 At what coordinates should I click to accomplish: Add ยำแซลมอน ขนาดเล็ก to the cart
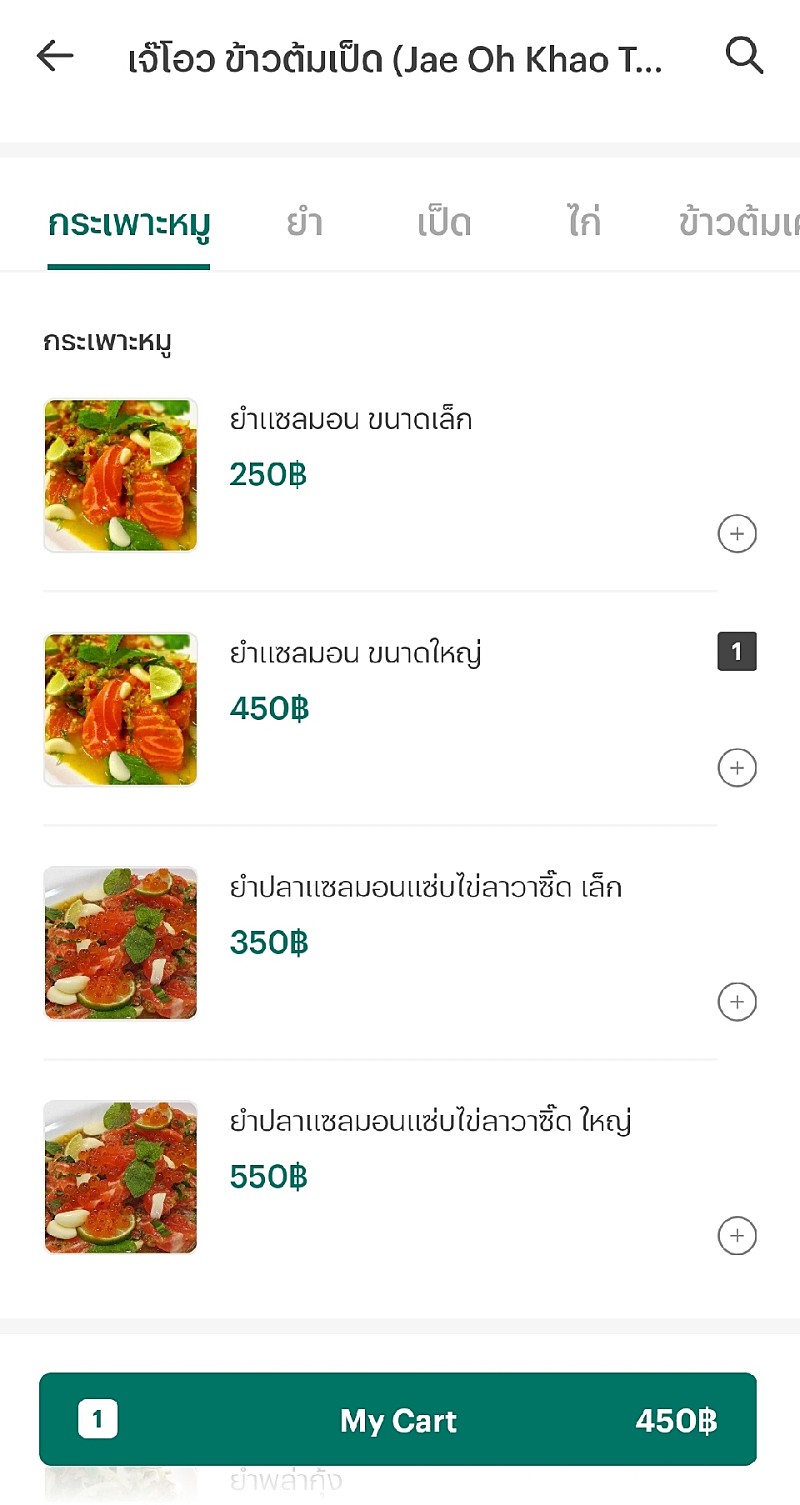pos(737,534)
